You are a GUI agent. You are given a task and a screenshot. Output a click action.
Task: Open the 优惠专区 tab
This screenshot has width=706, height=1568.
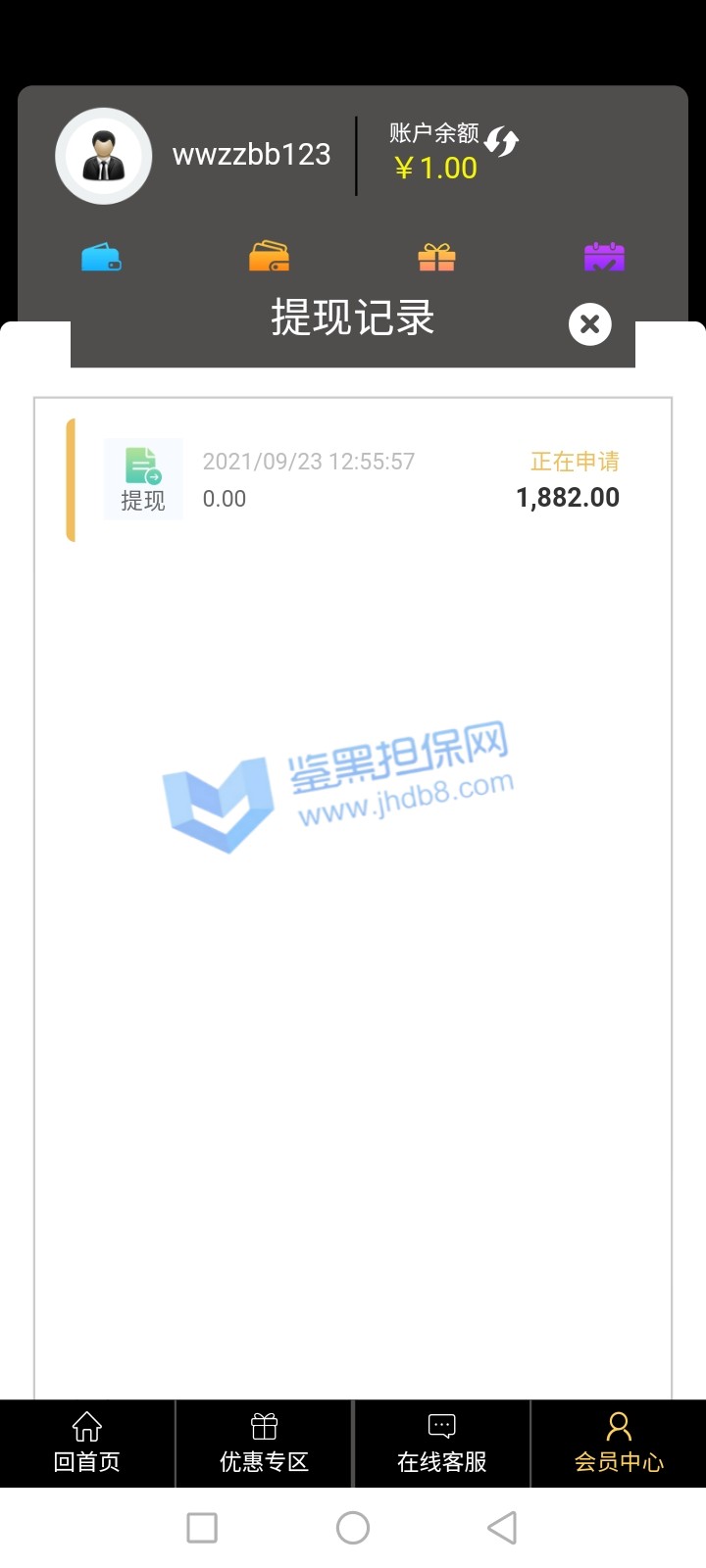pos(264,1443)
